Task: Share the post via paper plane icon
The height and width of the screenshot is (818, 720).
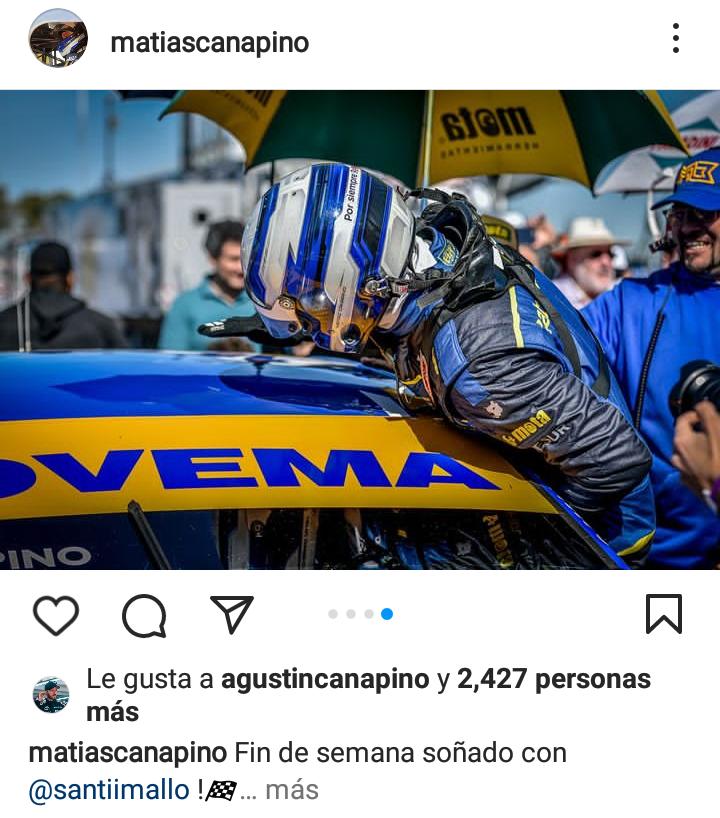Action: point(232,614)
